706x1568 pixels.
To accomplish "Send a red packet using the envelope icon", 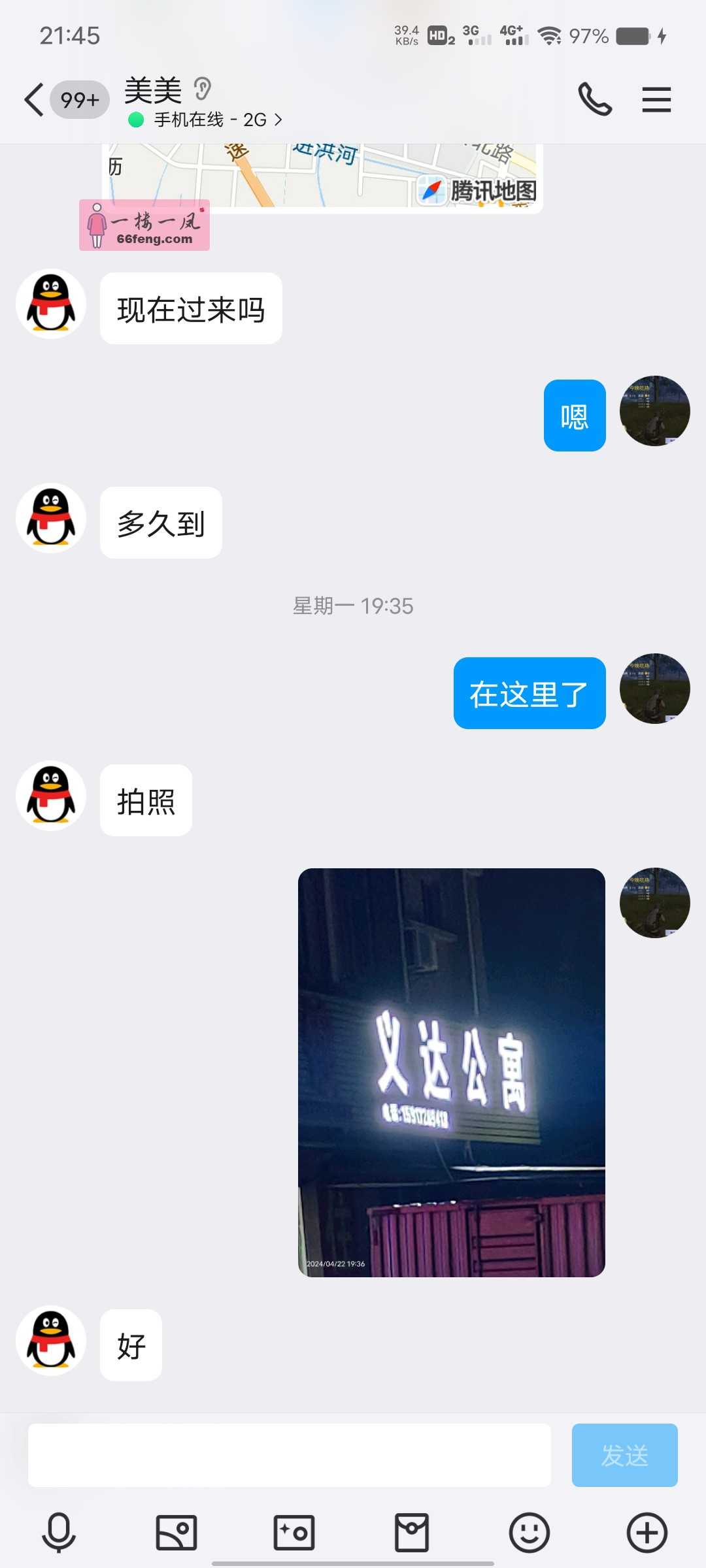I will [413, 1532].
